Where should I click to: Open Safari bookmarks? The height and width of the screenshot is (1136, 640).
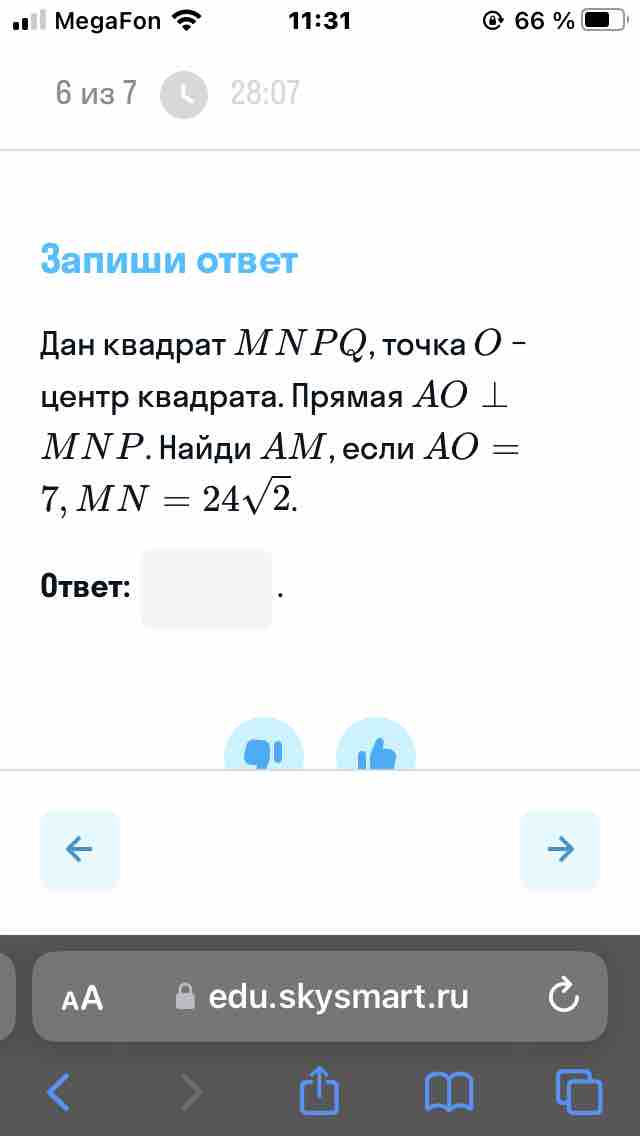click(449, 1092)
